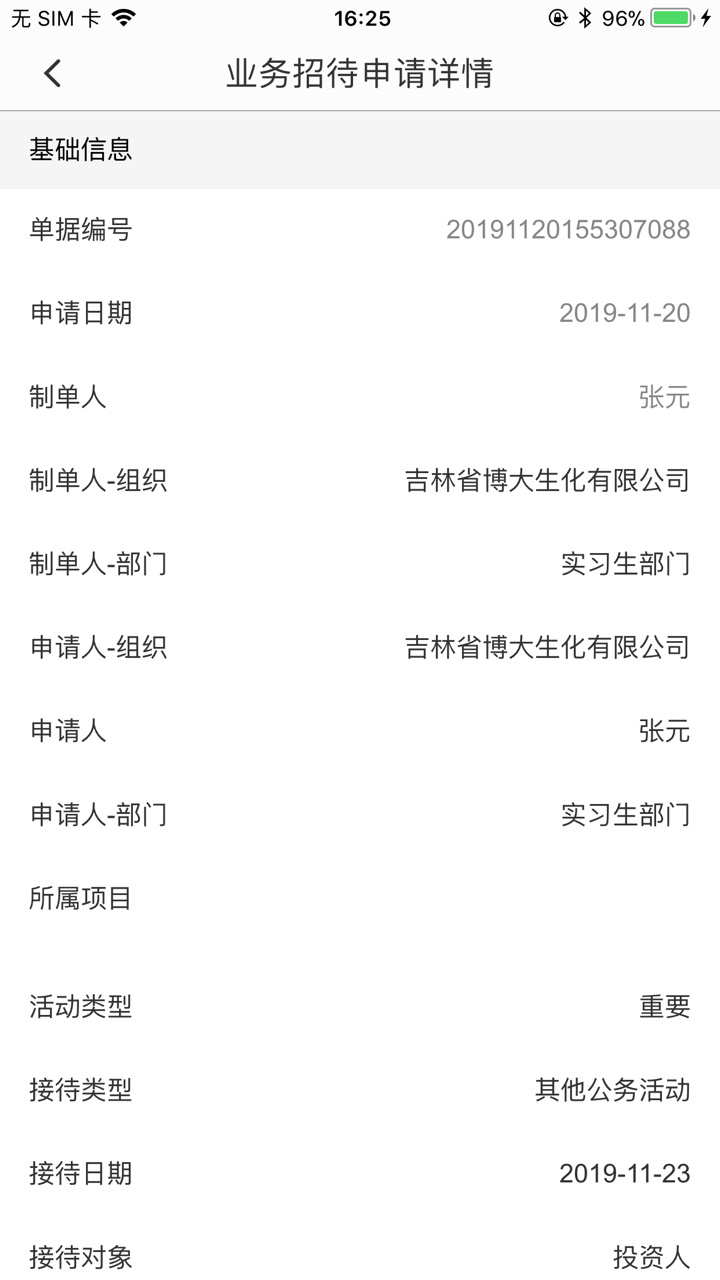Click the back arrow to return

pos(52,74)
